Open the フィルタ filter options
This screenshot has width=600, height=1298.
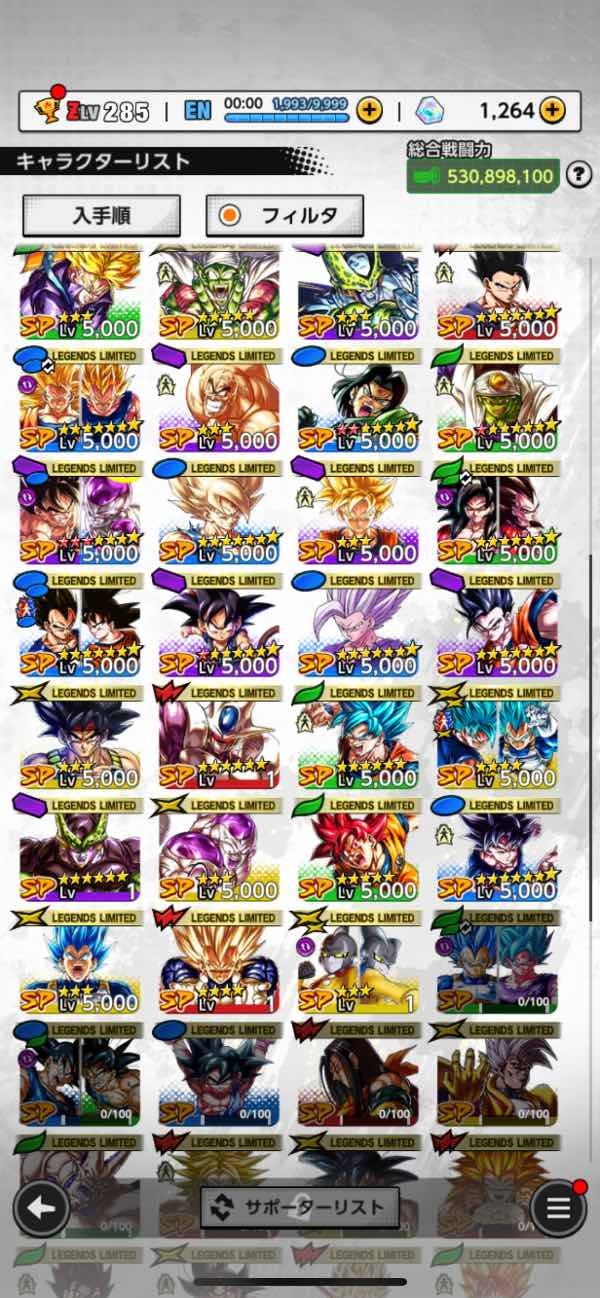[x=284, y=215]
